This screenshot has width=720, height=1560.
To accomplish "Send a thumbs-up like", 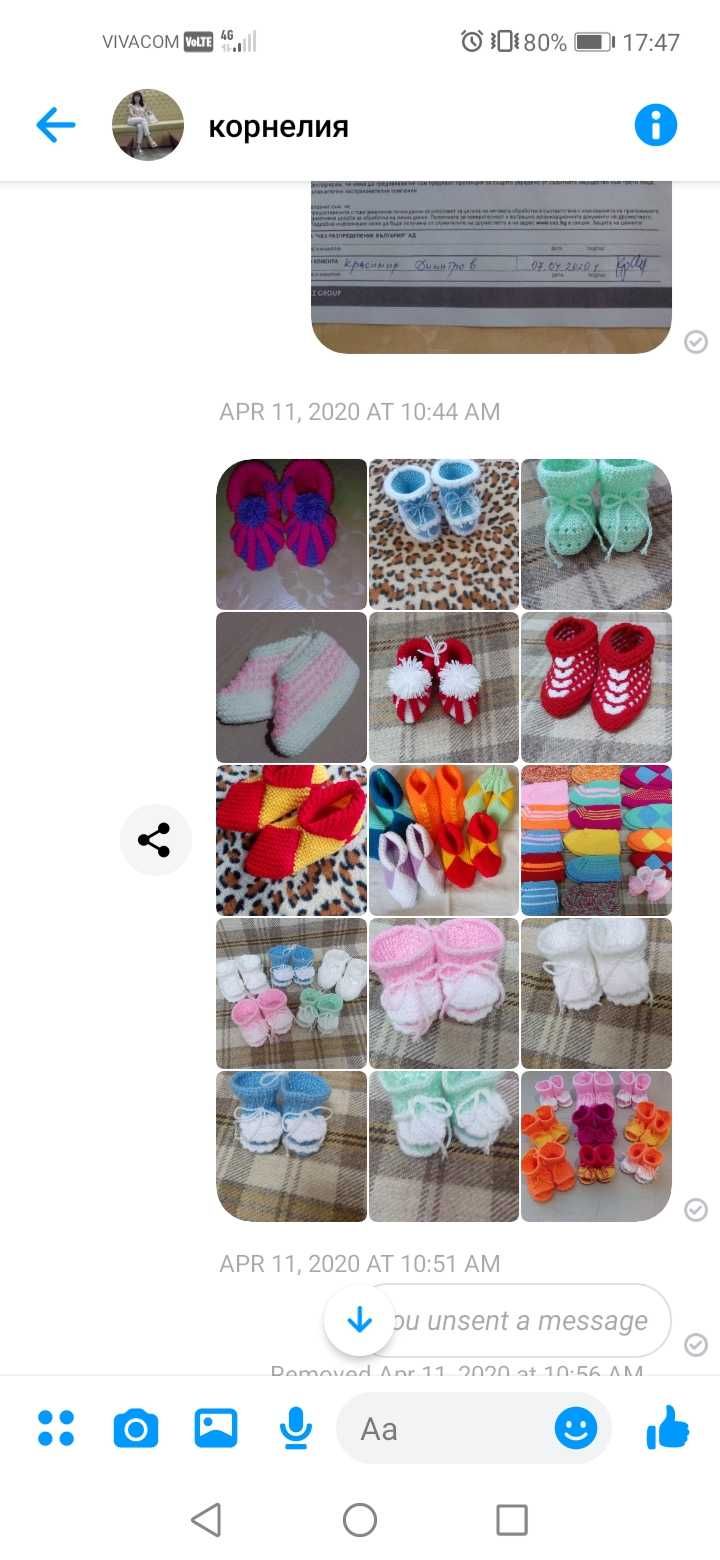I will [668, 1428].
